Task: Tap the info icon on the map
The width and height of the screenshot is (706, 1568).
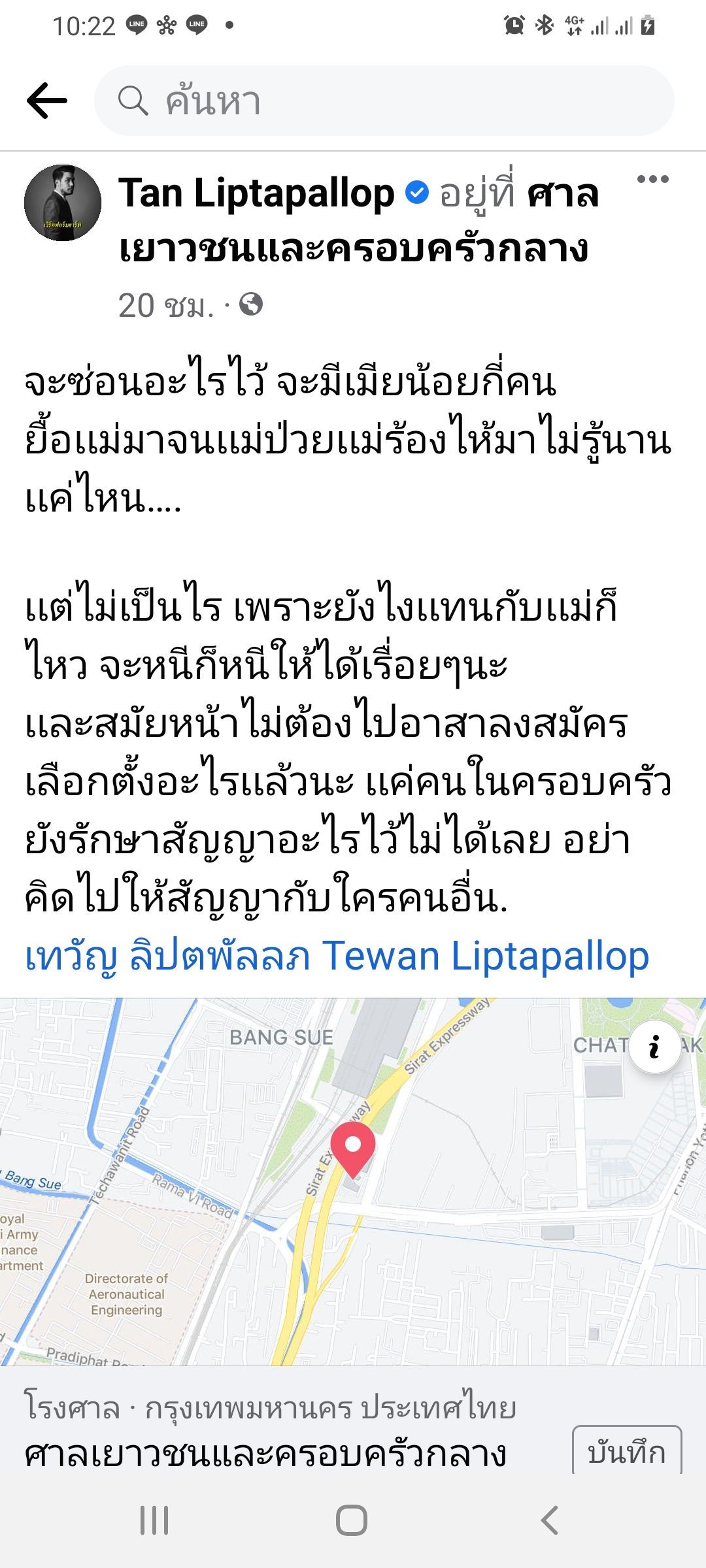Action: [654, 1047]
